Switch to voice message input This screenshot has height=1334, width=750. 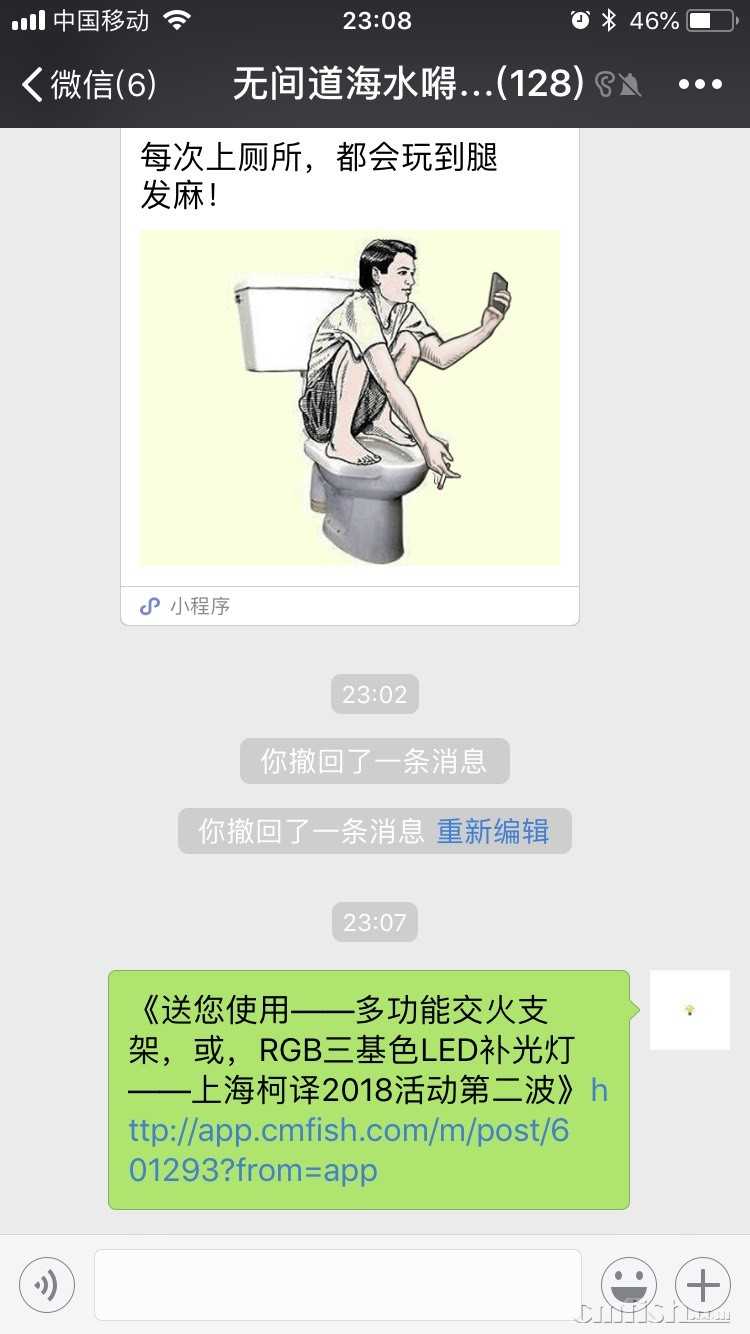(47, 1284)
